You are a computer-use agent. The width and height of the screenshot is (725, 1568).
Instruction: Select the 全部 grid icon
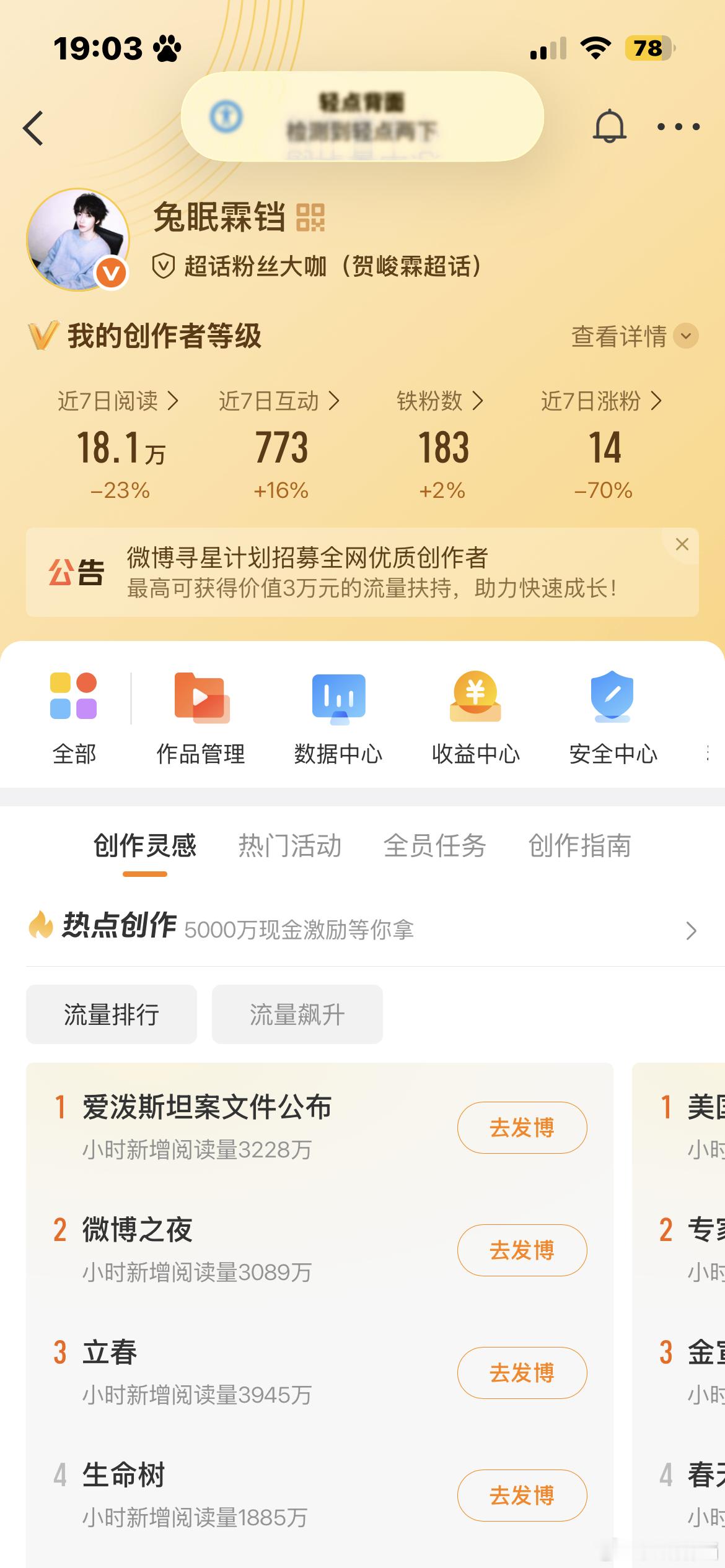click(x=74, y=700)
